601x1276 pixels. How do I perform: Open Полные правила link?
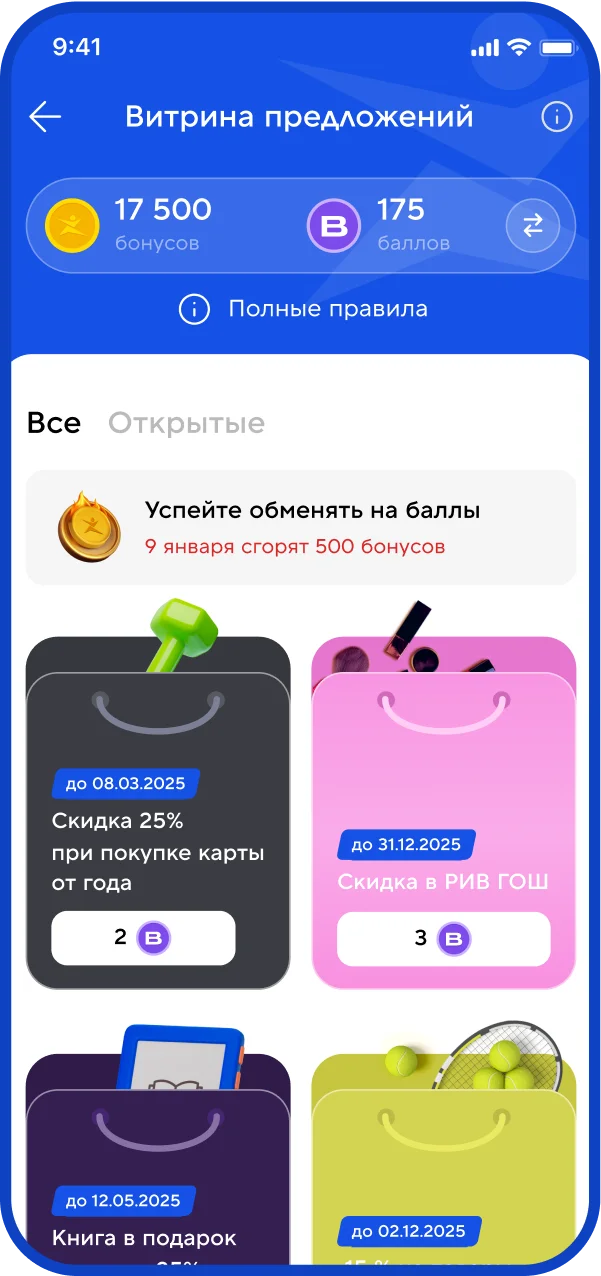point(303,309)
